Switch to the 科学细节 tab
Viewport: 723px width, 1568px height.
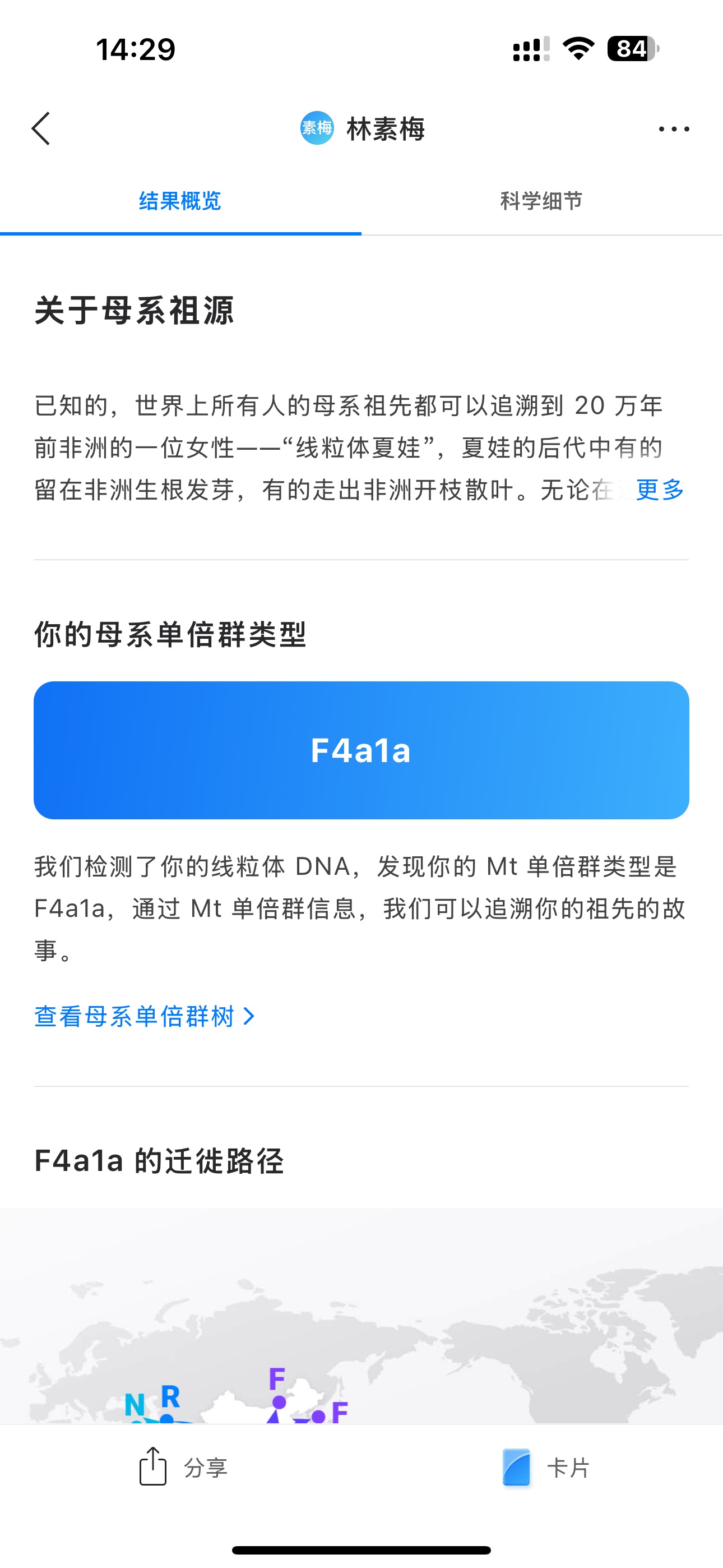tap(541, 201)
